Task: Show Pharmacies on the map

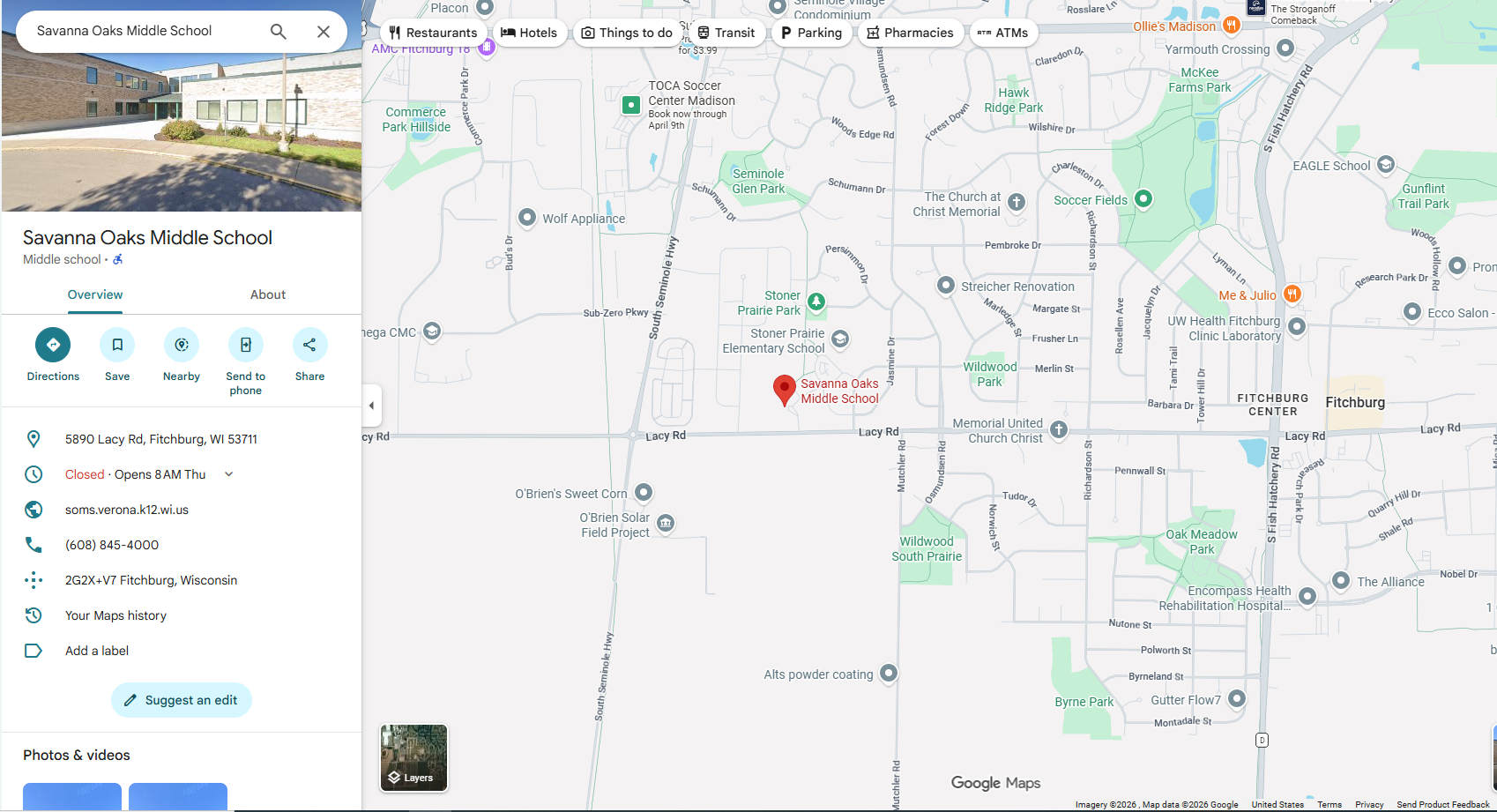Action: coord(910,33)
